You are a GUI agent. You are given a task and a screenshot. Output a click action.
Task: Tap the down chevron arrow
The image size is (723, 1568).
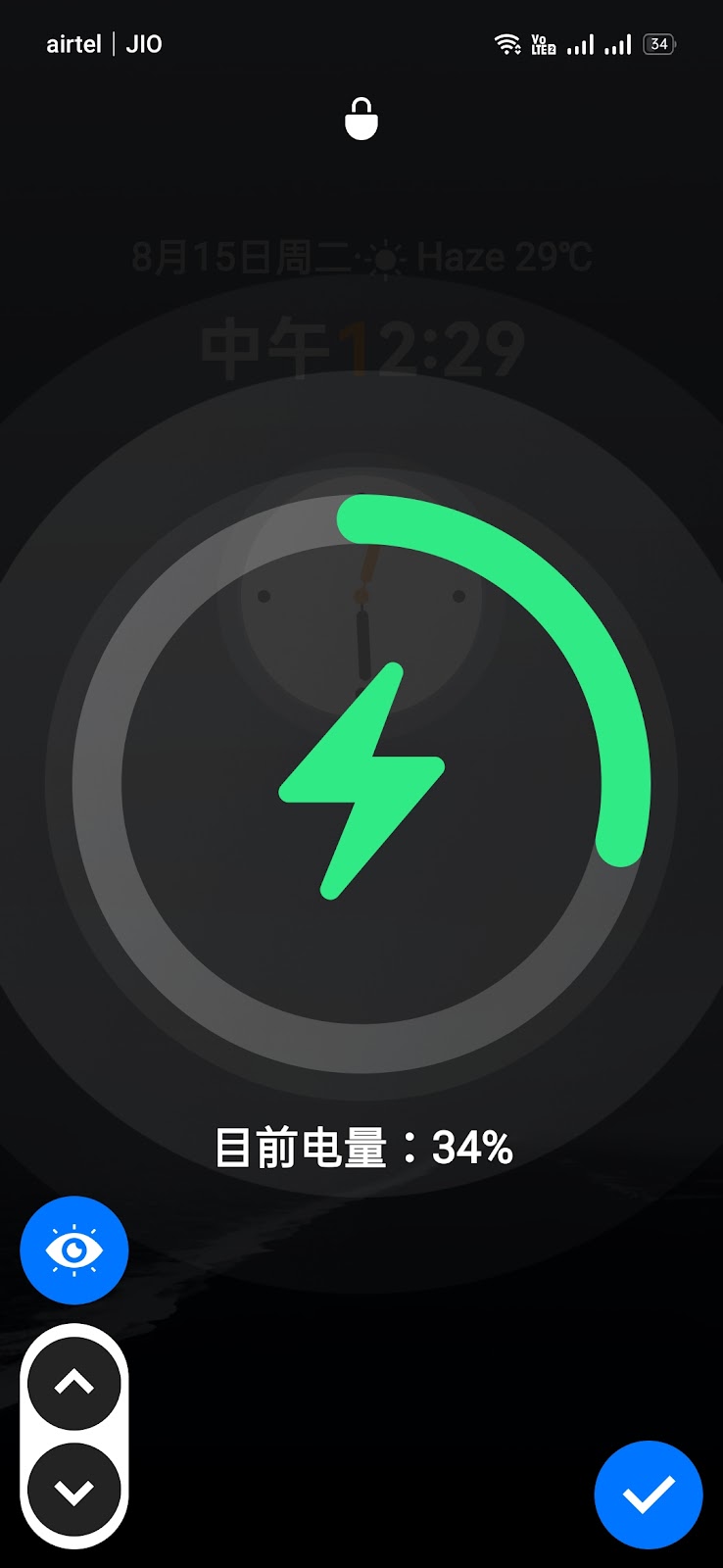(x=74, y=1491)
